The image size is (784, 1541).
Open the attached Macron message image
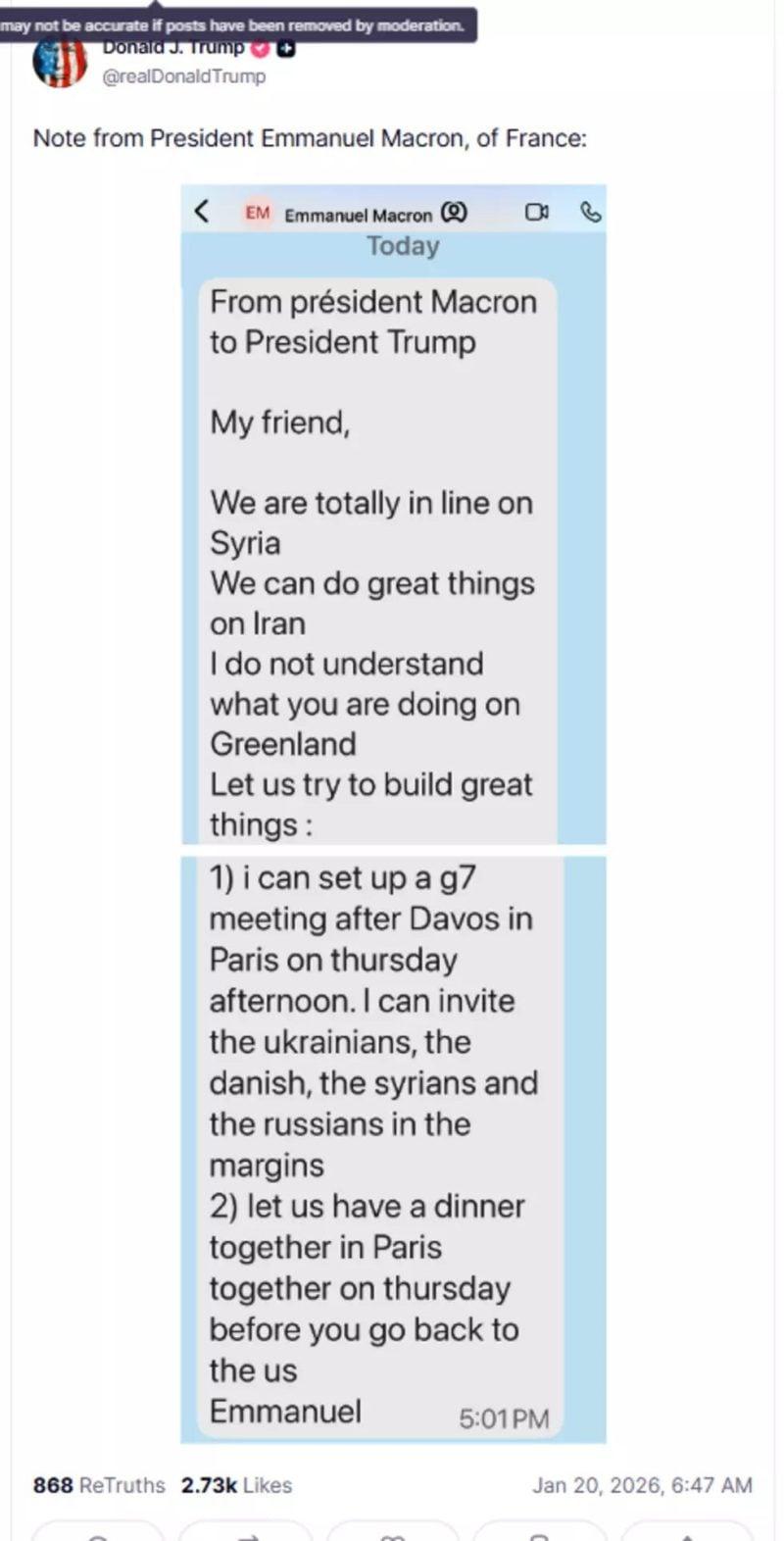pyautogui.click(x=393, y=814)
